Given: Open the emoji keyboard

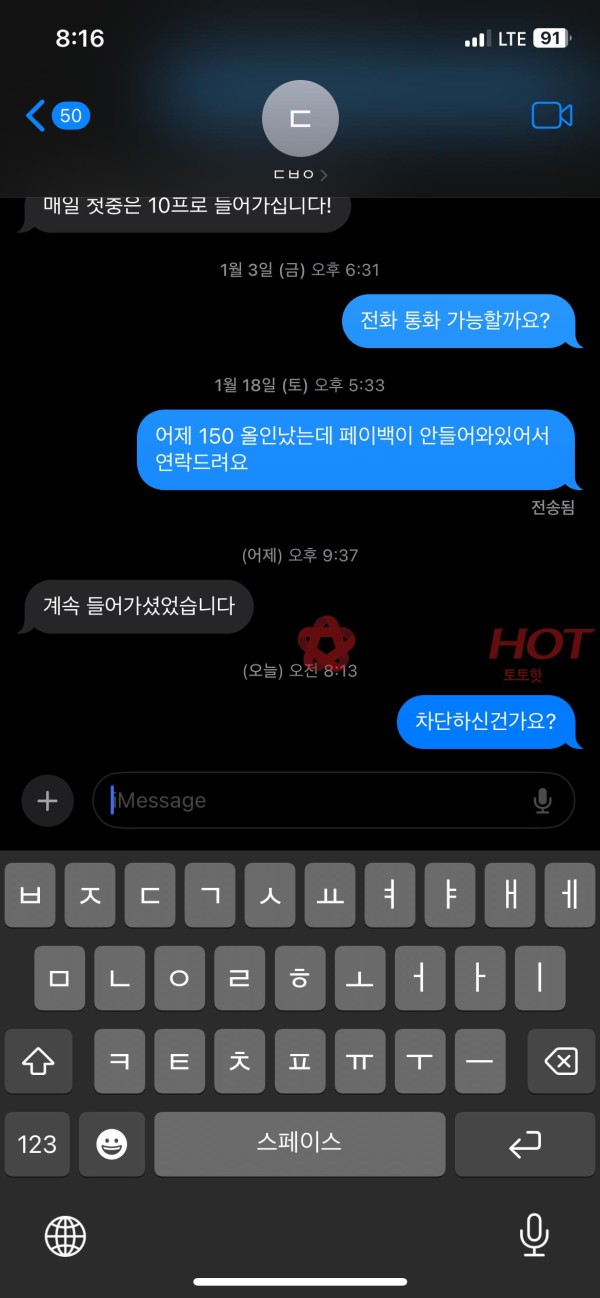Looking at the screenshot, I should click(x=112, y=1144).
